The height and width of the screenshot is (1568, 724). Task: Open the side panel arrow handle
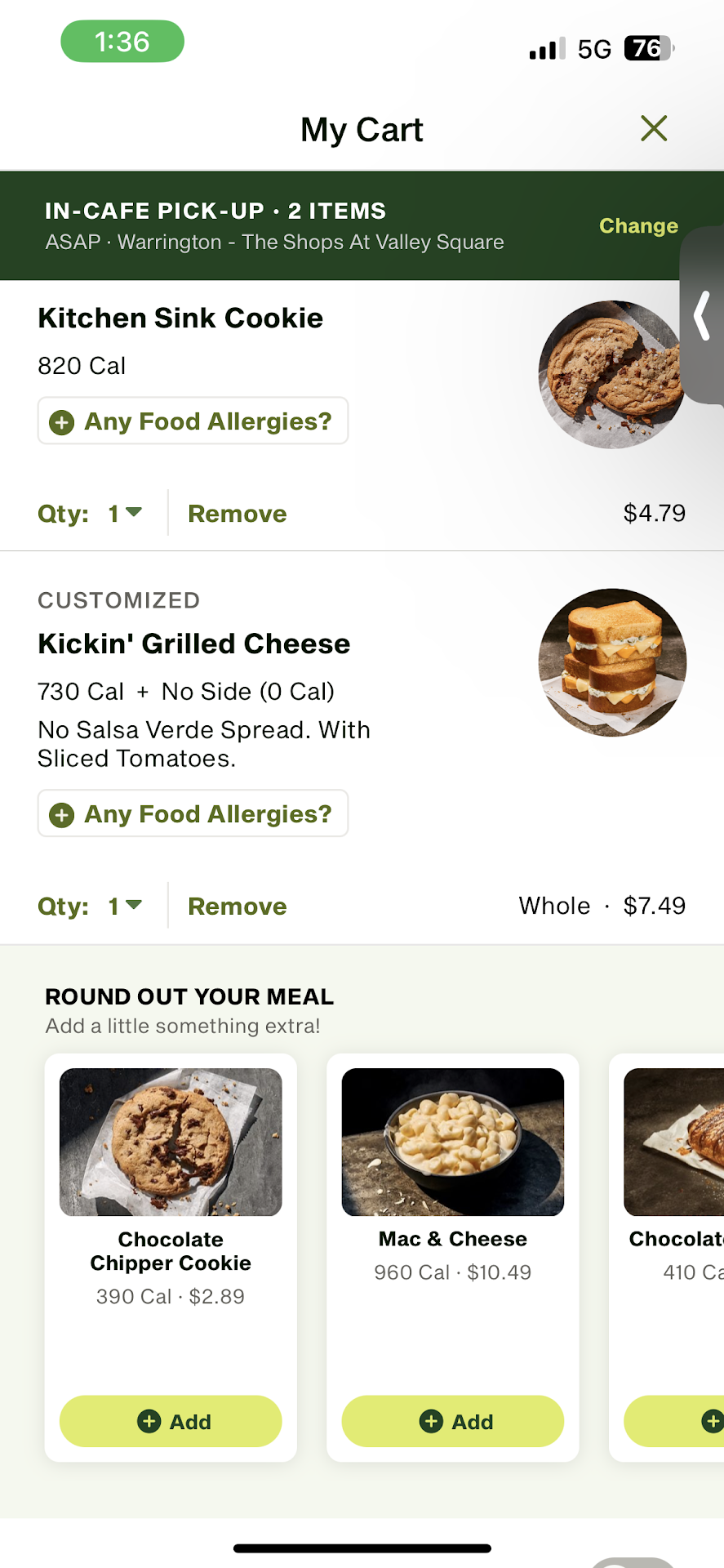click(703, 316)
